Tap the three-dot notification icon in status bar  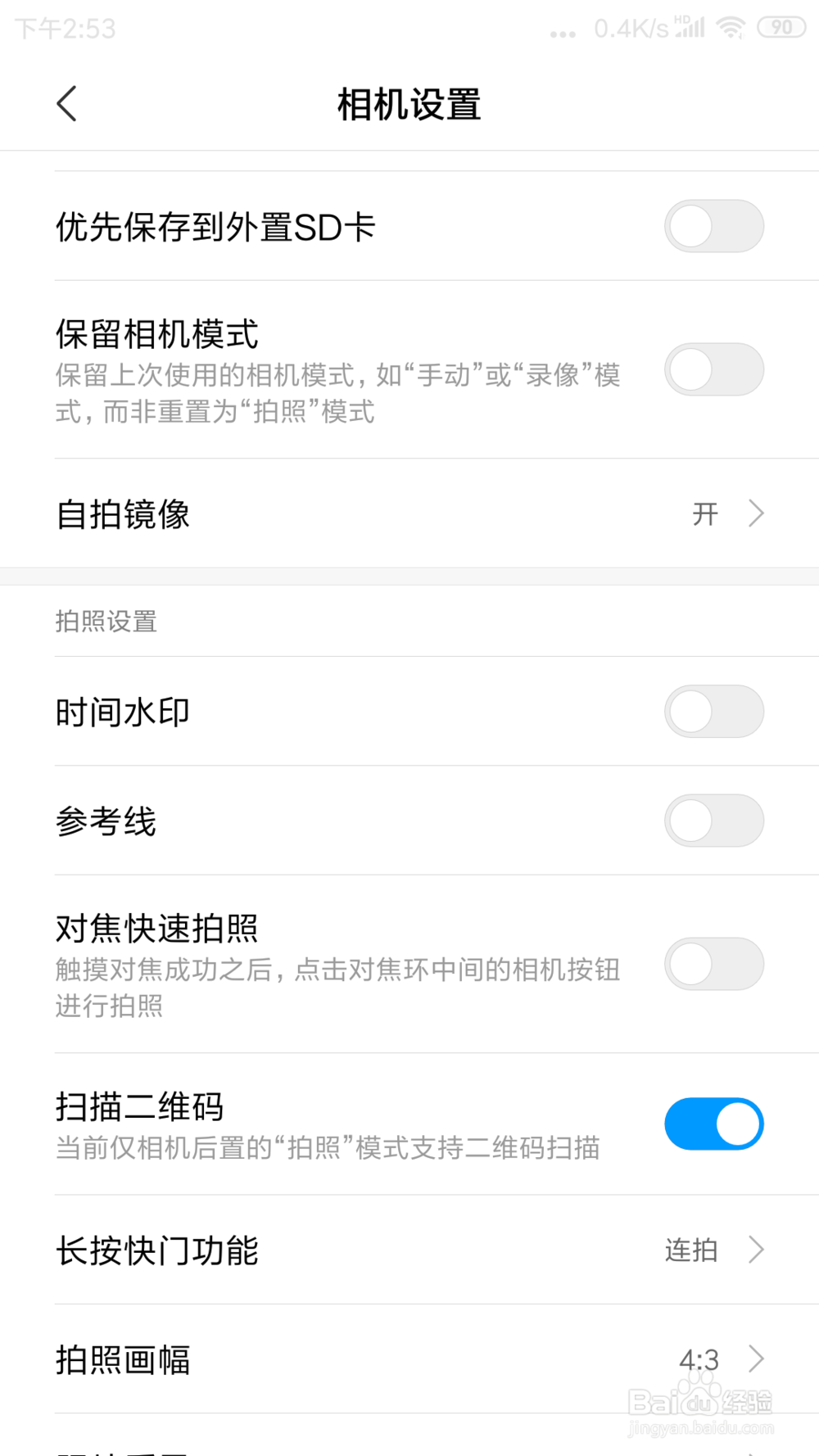(562, 33)
